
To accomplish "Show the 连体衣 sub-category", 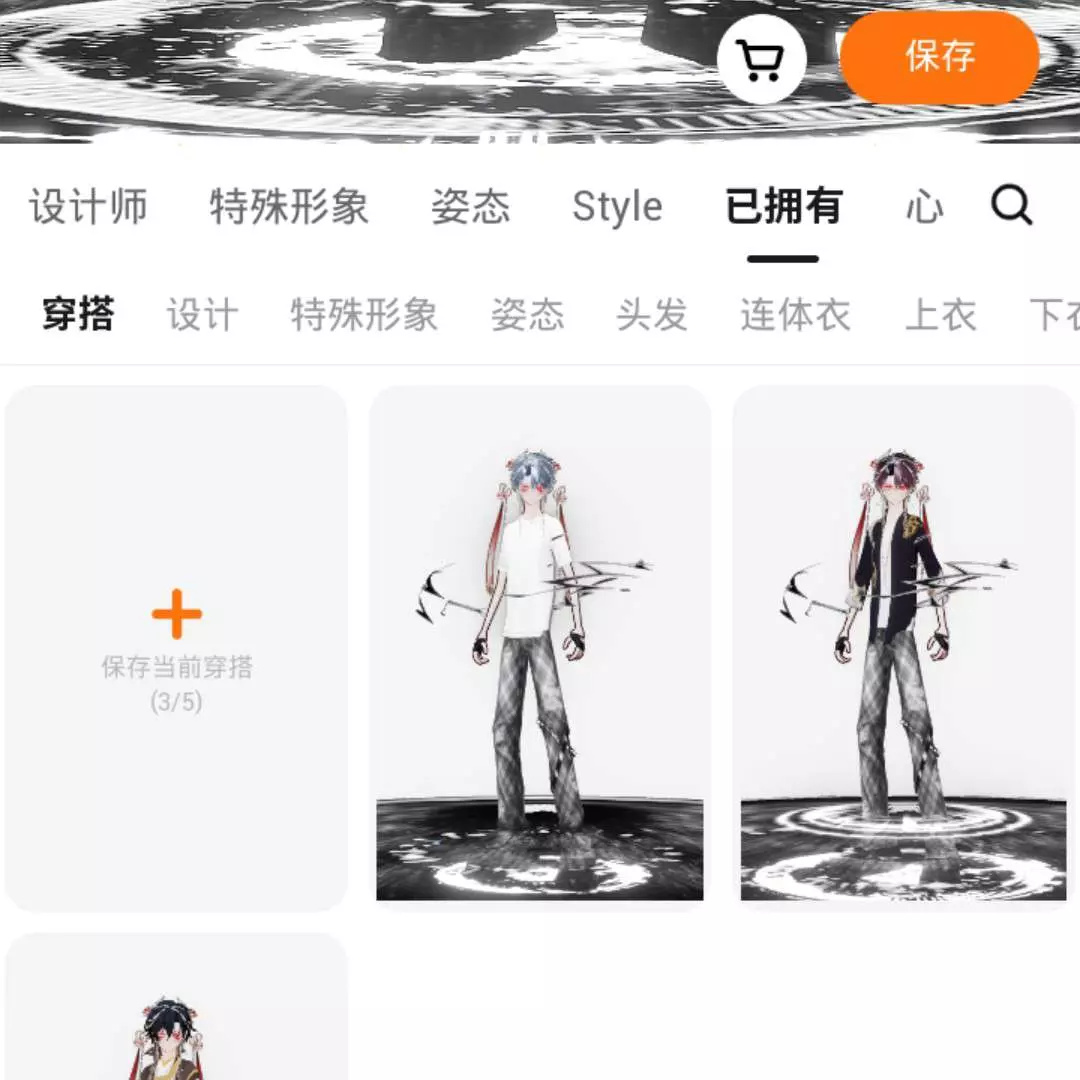I will pos(795,315).
